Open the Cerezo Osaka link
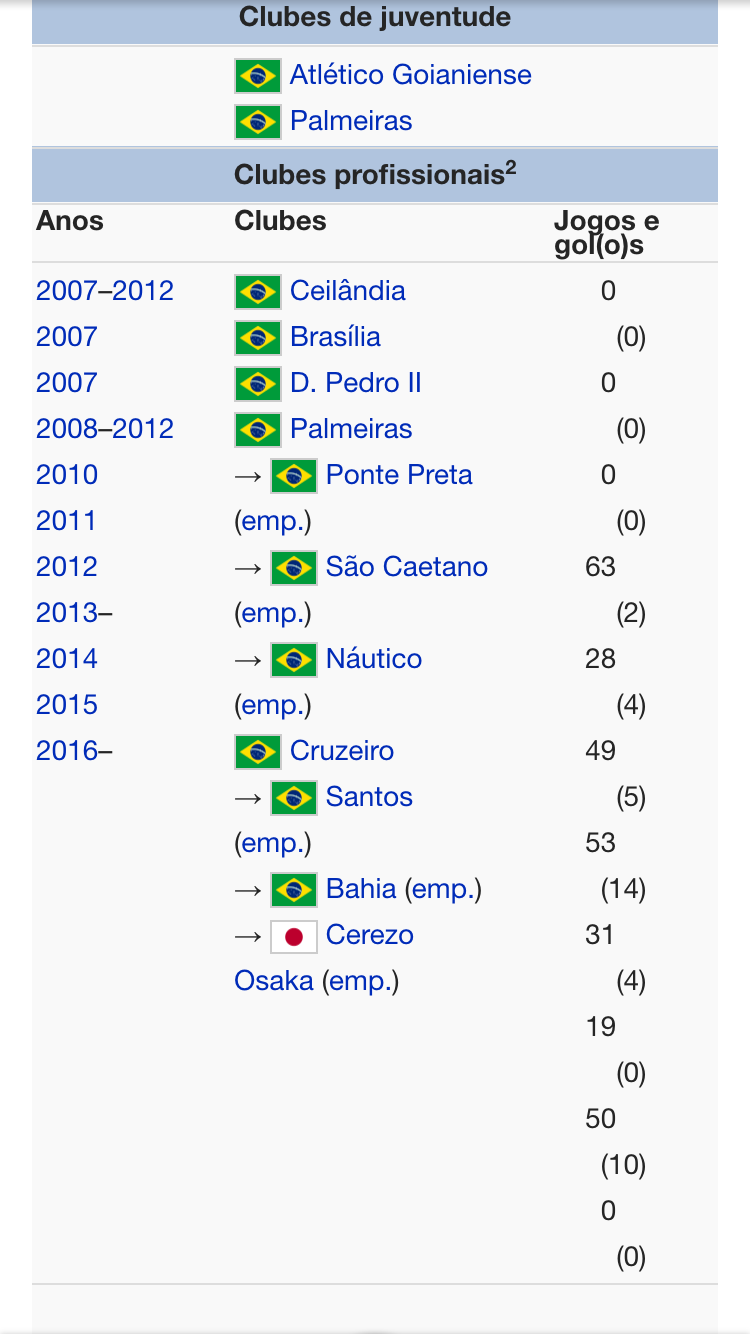 pos(369,935)
